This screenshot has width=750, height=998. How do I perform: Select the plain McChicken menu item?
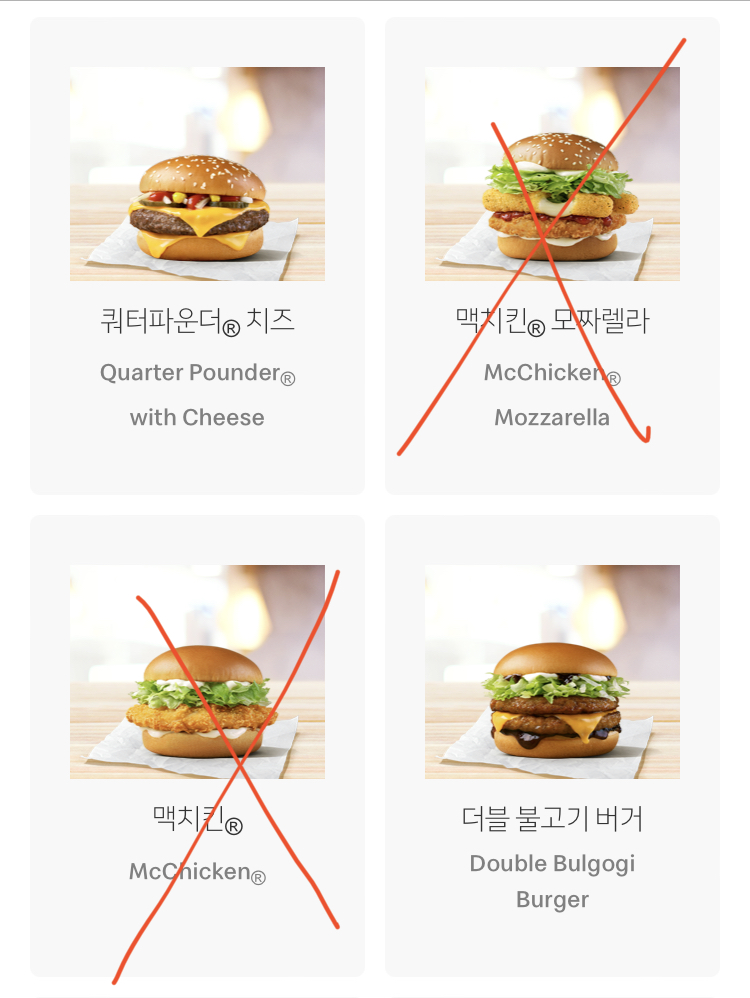pos(197,745)
